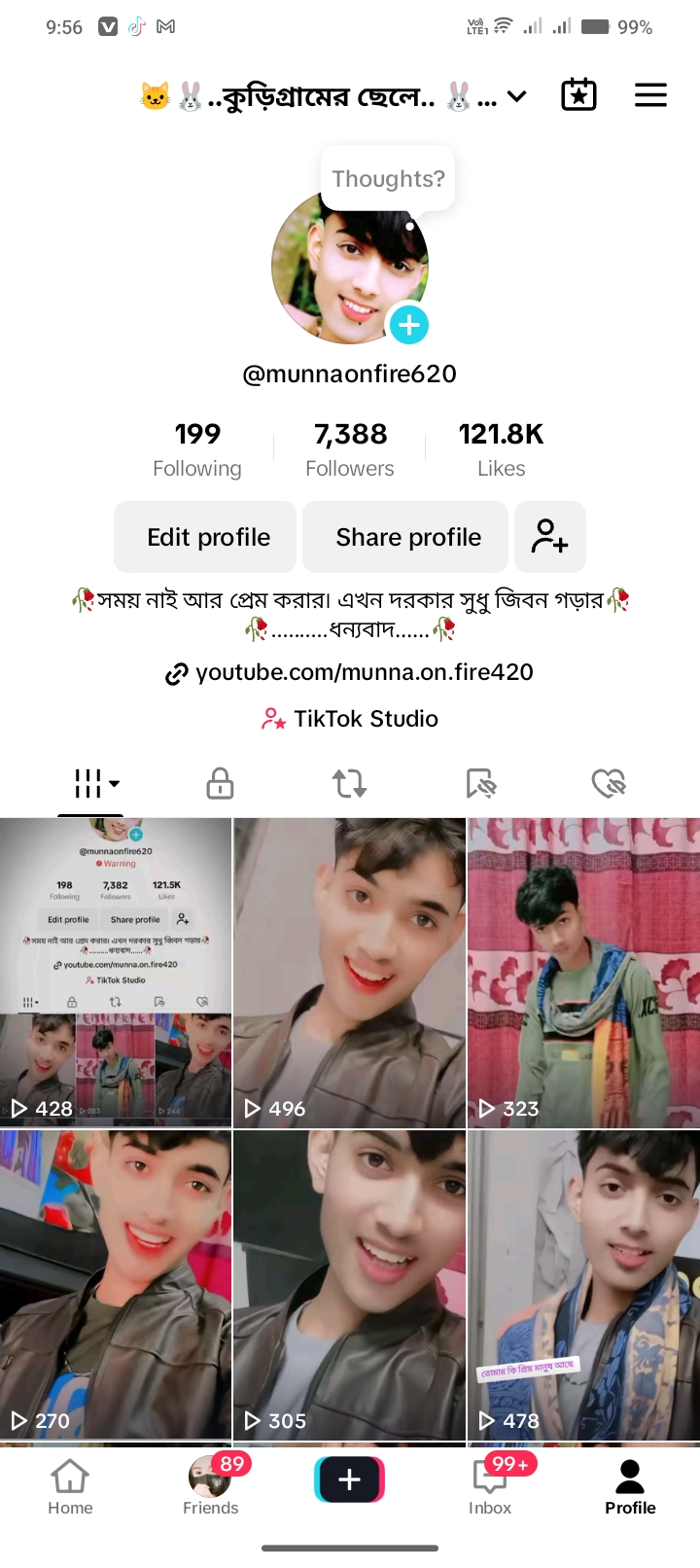Open the video with 496 views
The height and width of the screenshot is (1568, 700).
point(350,973)
